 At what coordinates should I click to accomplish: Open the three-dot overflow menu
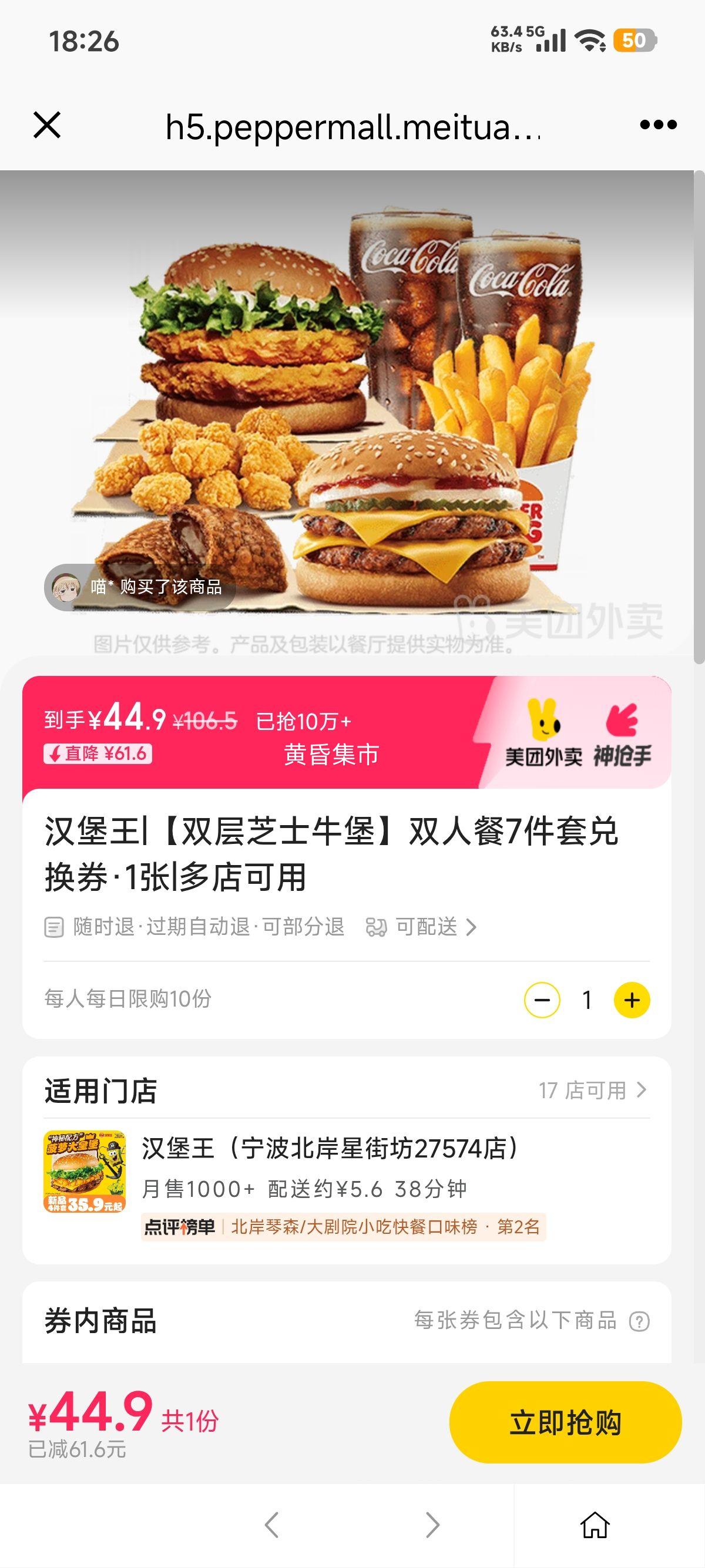[658, 125]
